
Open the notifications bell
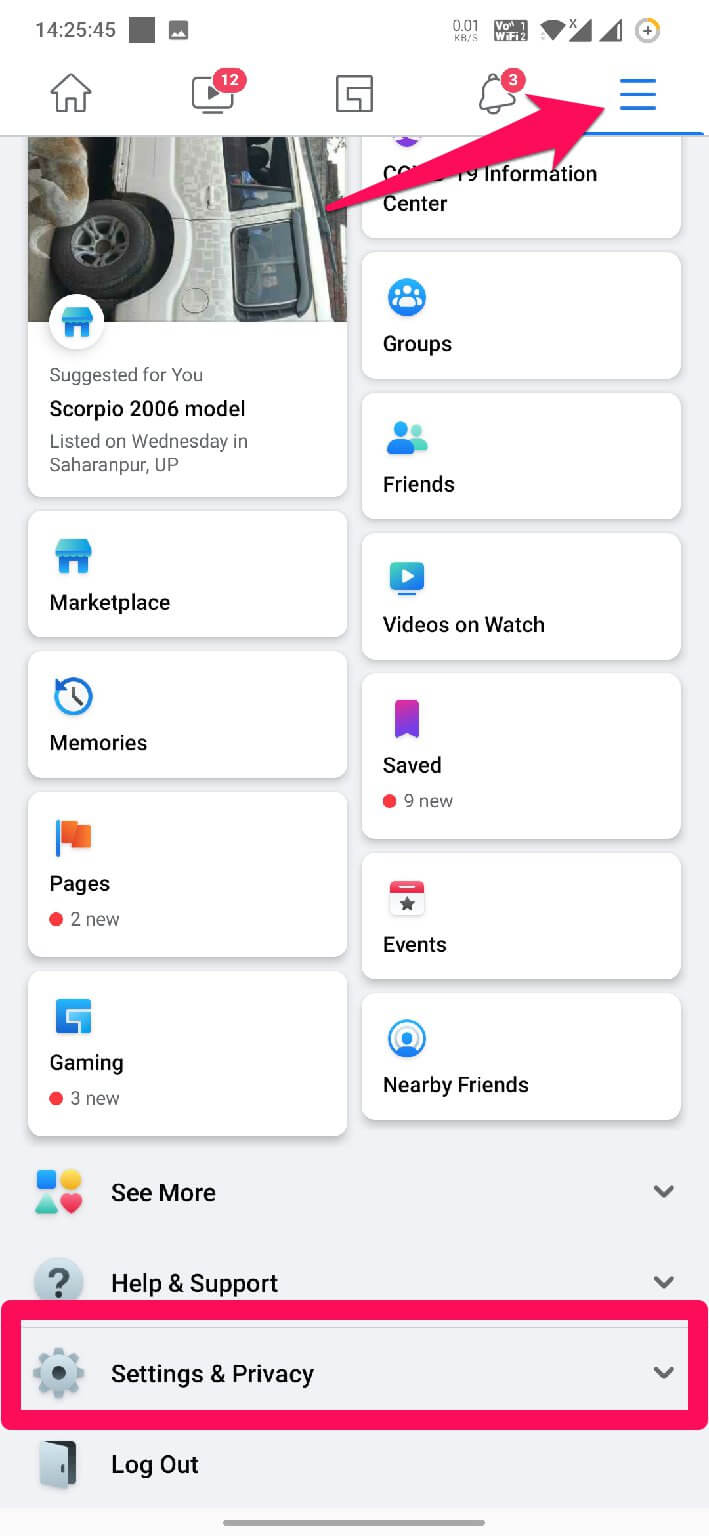coord(497,95)
